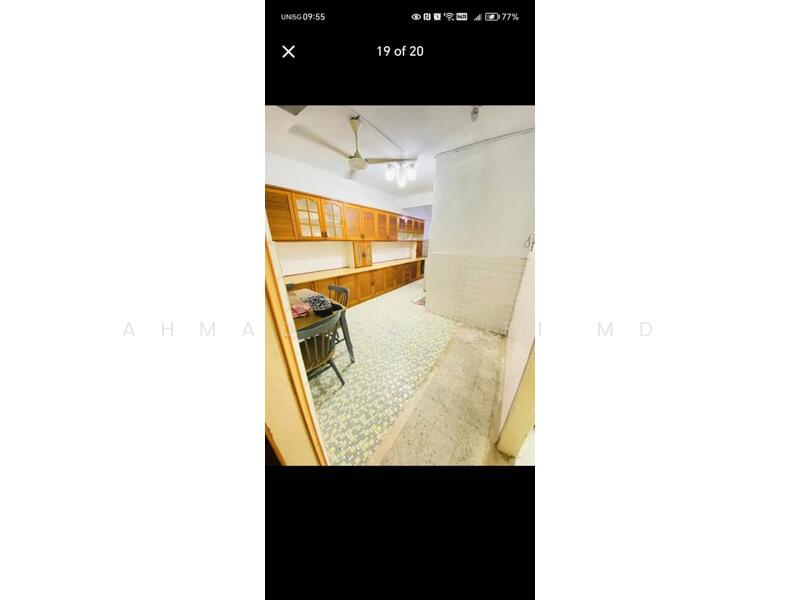This screenshot has width=800, height=600.
Task: Close the photo viewer
Action: pyautogui.click(x=288, y=51)
